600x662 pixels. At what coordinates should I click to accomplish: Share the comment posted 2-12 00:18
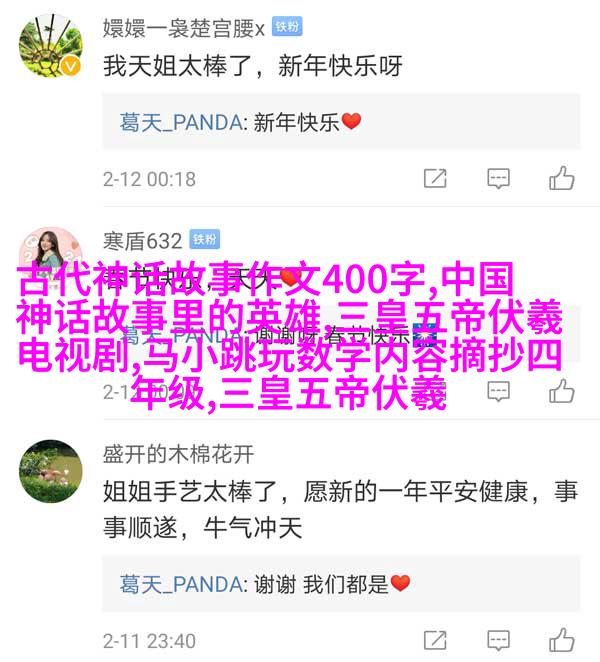click(435, 179)
